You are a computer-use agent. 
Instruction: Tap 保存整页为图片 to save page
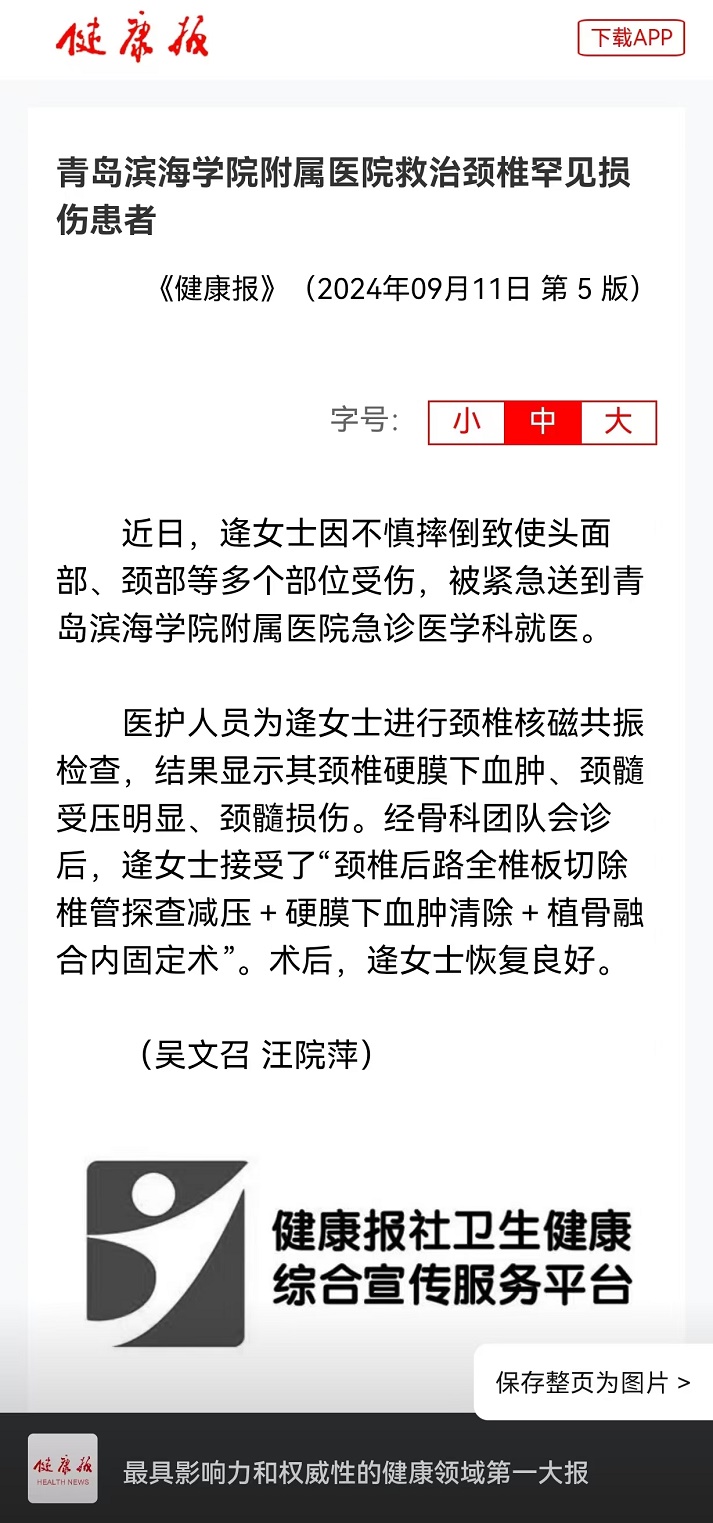point(593,1382)
